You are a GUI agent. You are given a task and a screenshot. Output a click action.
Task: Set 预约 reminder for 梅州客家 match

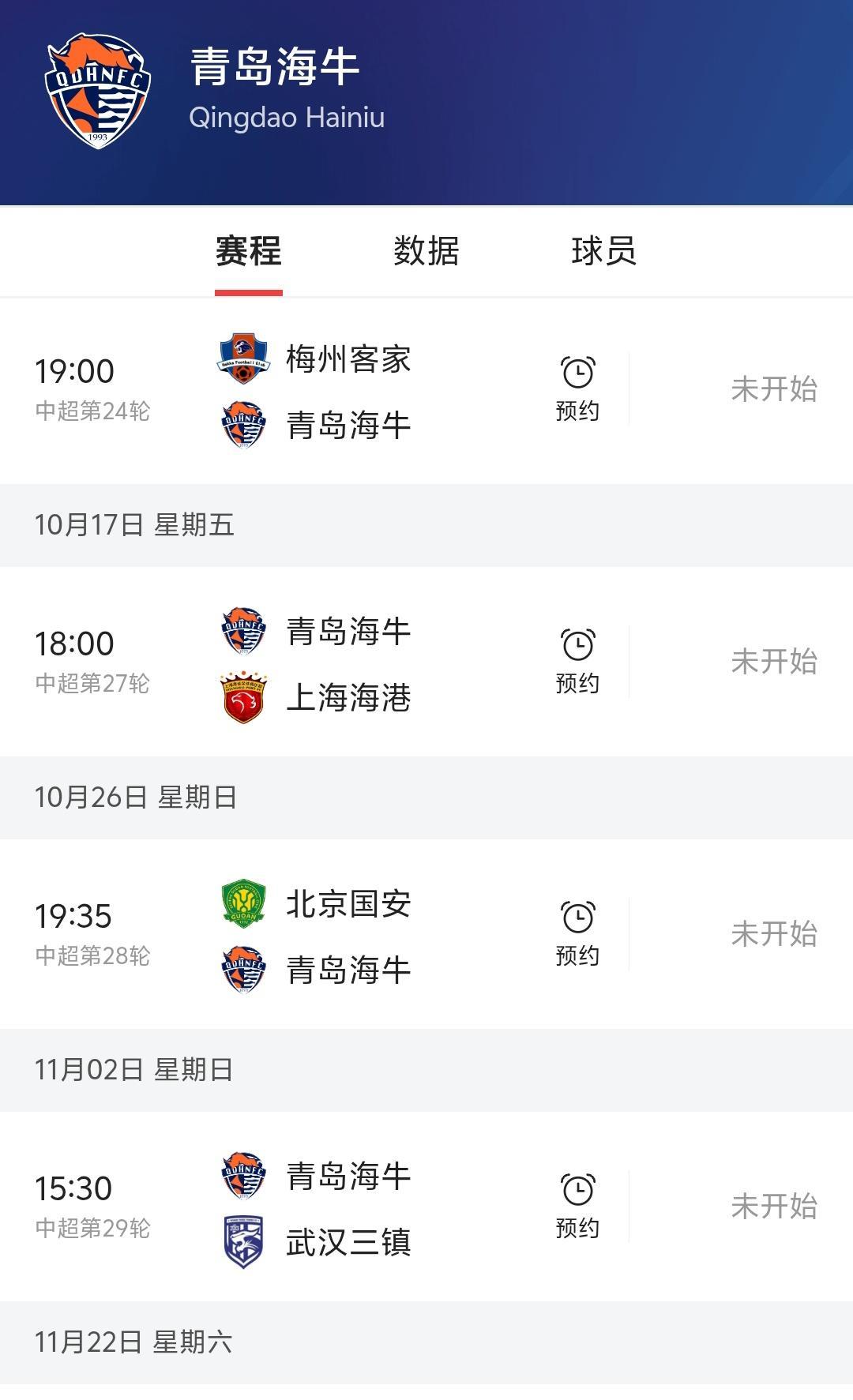tap(577, 389)
